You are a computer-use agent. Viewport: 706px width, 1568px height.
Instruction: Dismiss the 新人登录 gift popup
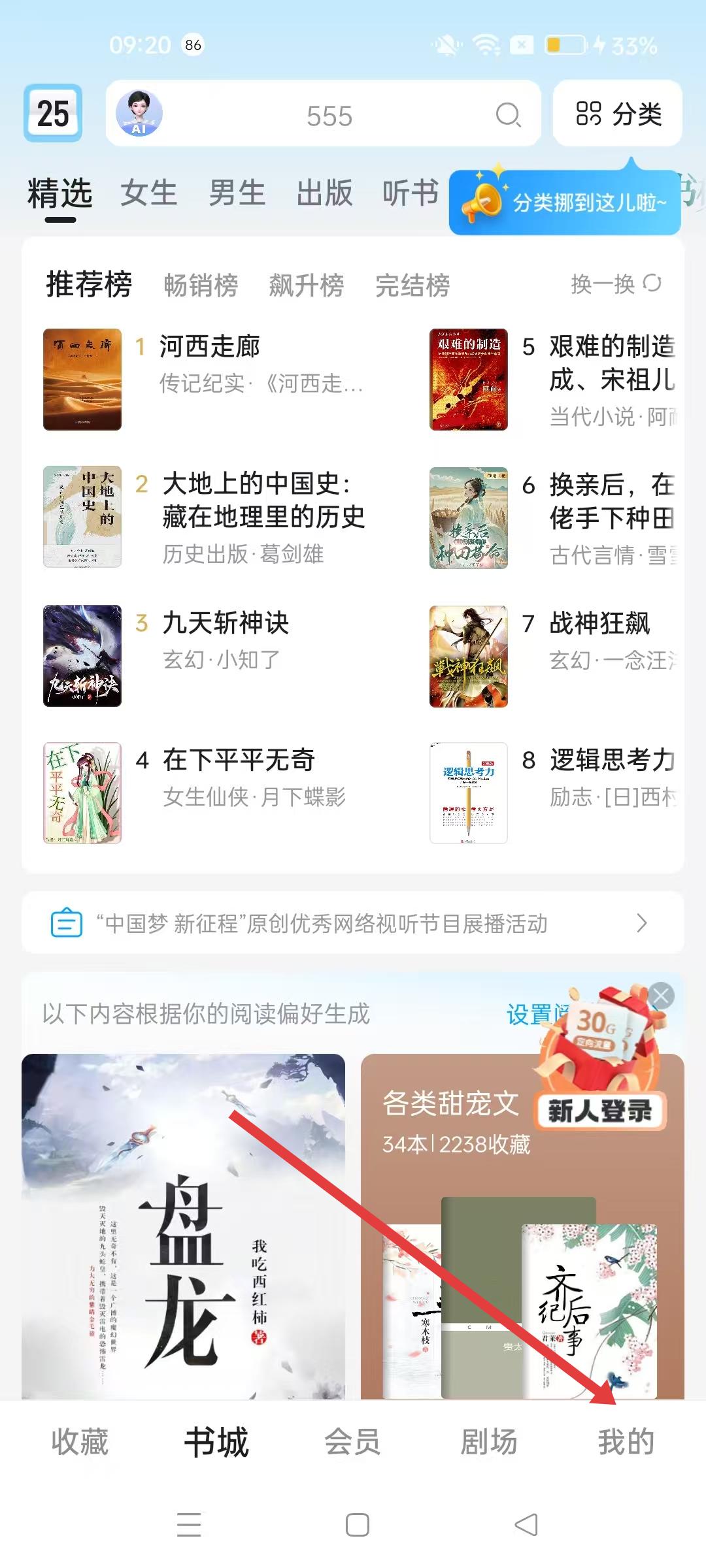coord(661,996)
